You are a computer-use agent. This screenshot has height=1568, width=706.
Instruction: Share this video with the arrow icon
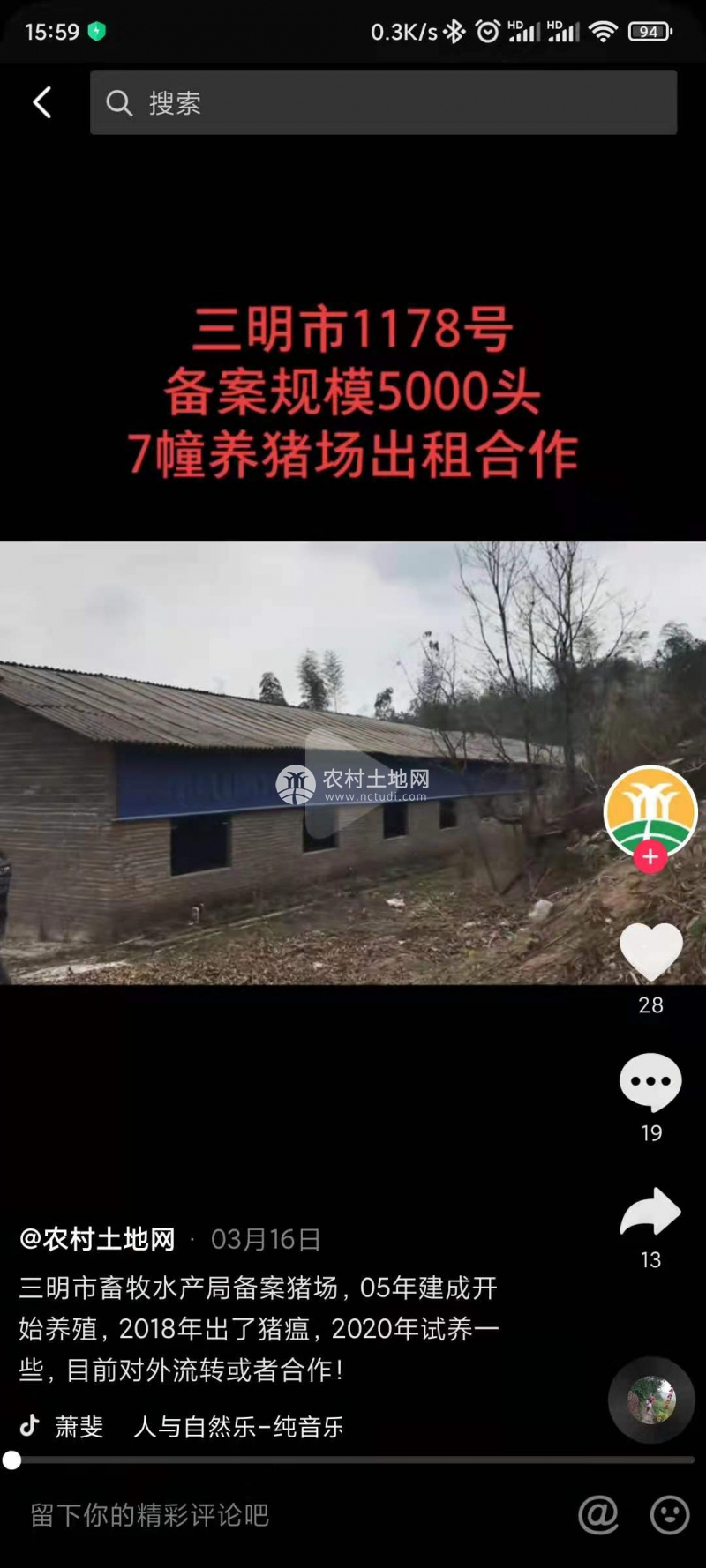click(650, 1212)
